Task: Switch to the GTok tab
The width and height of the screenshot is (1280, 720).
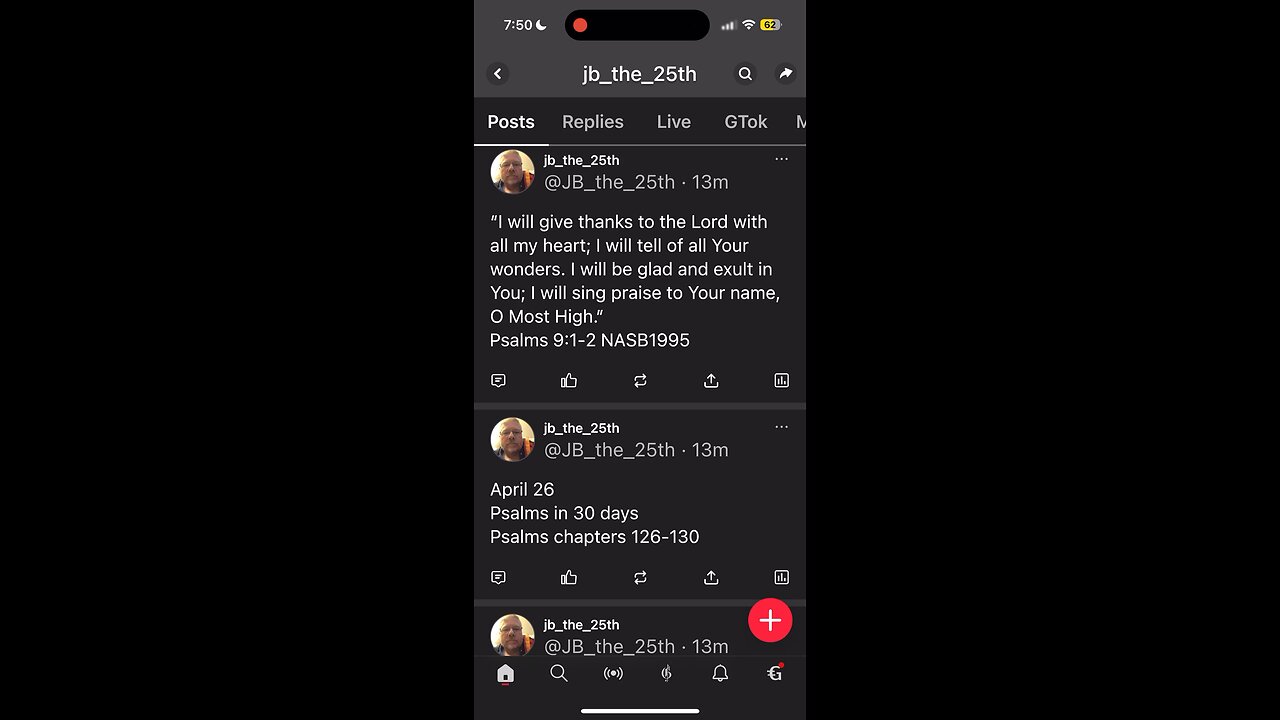Action: click(x=745, y=122)
